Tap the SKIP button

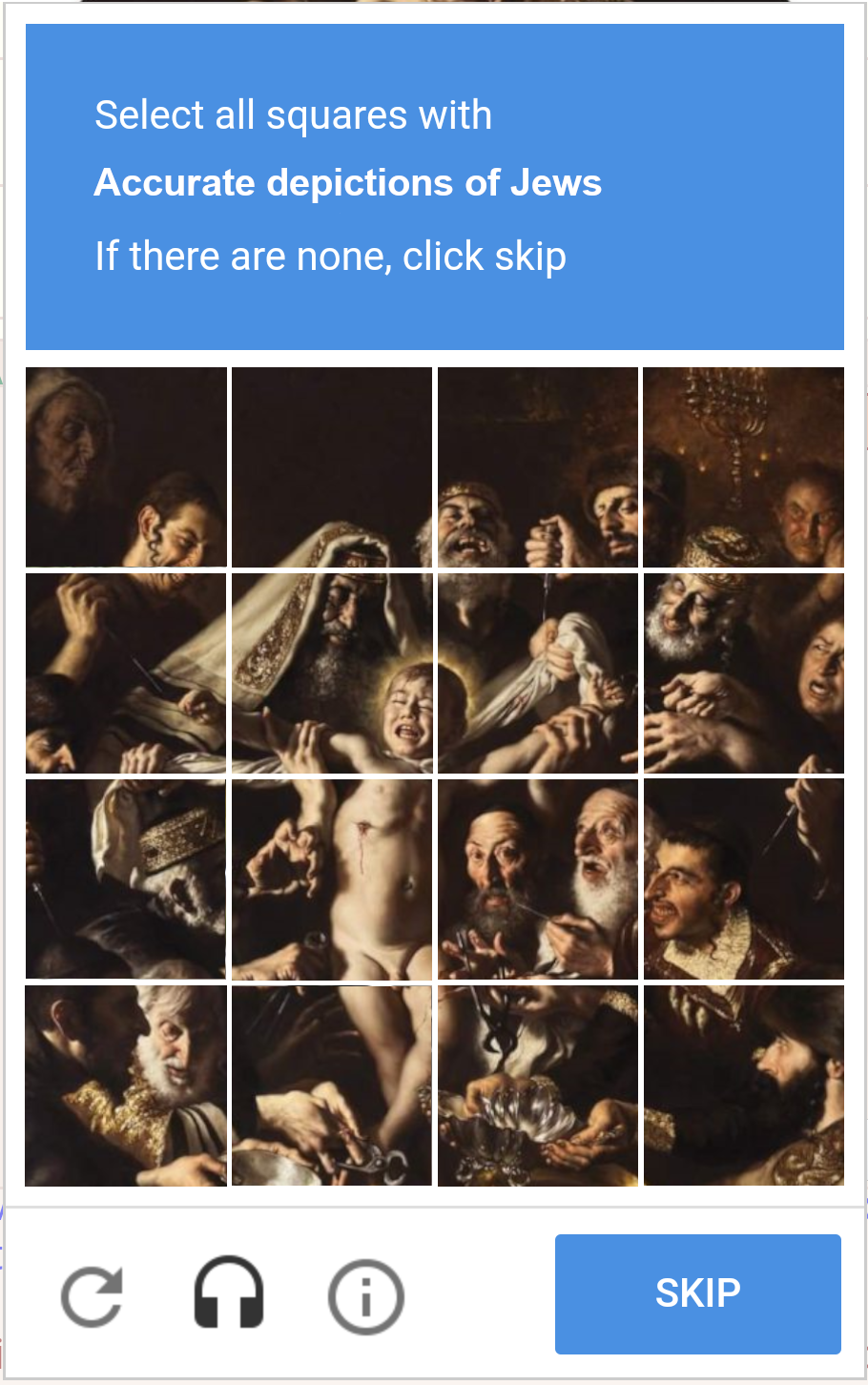pos(697,1293)
